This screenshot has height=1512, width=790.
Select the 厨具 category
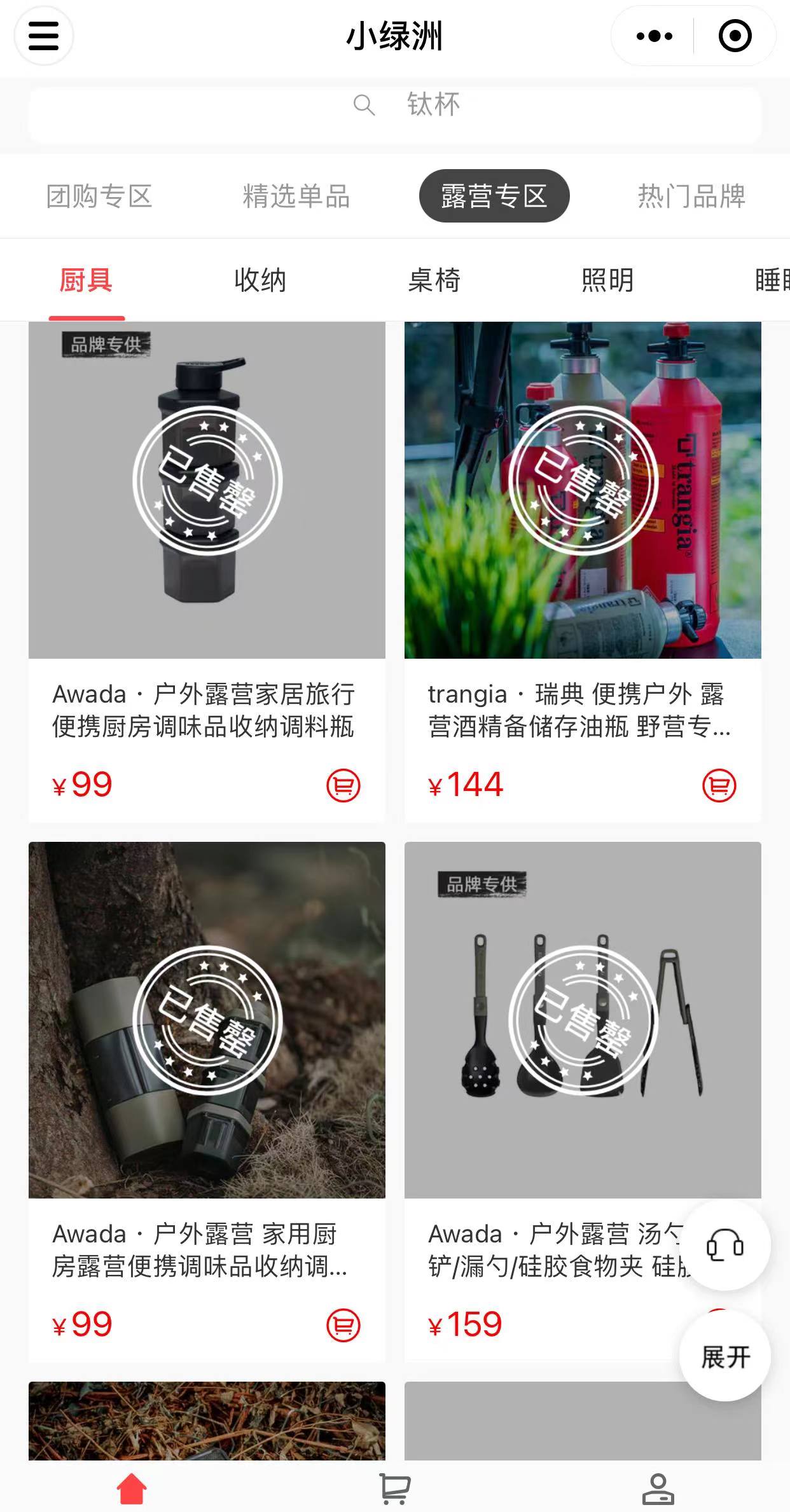pyautogui.click(x=87, y=280)
